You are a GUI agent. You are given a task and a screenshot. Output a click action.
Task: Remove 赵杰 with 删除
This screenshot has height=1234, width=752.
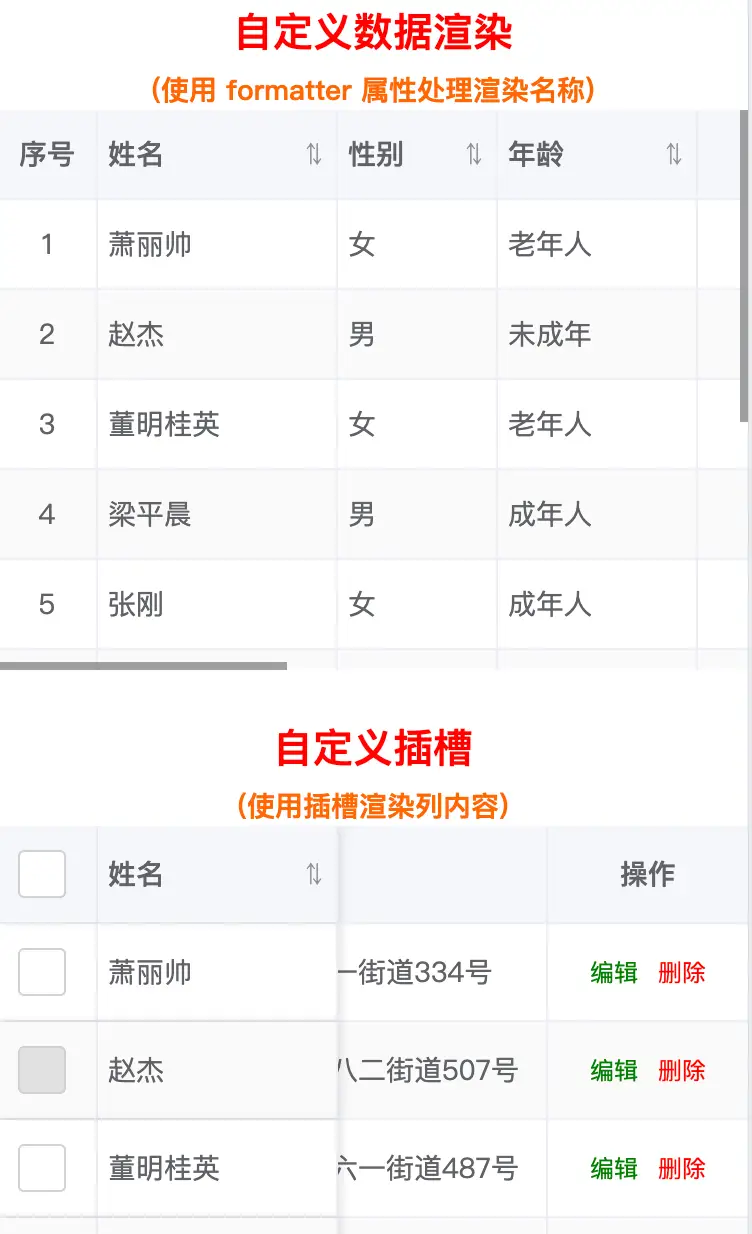point(682,1070)
